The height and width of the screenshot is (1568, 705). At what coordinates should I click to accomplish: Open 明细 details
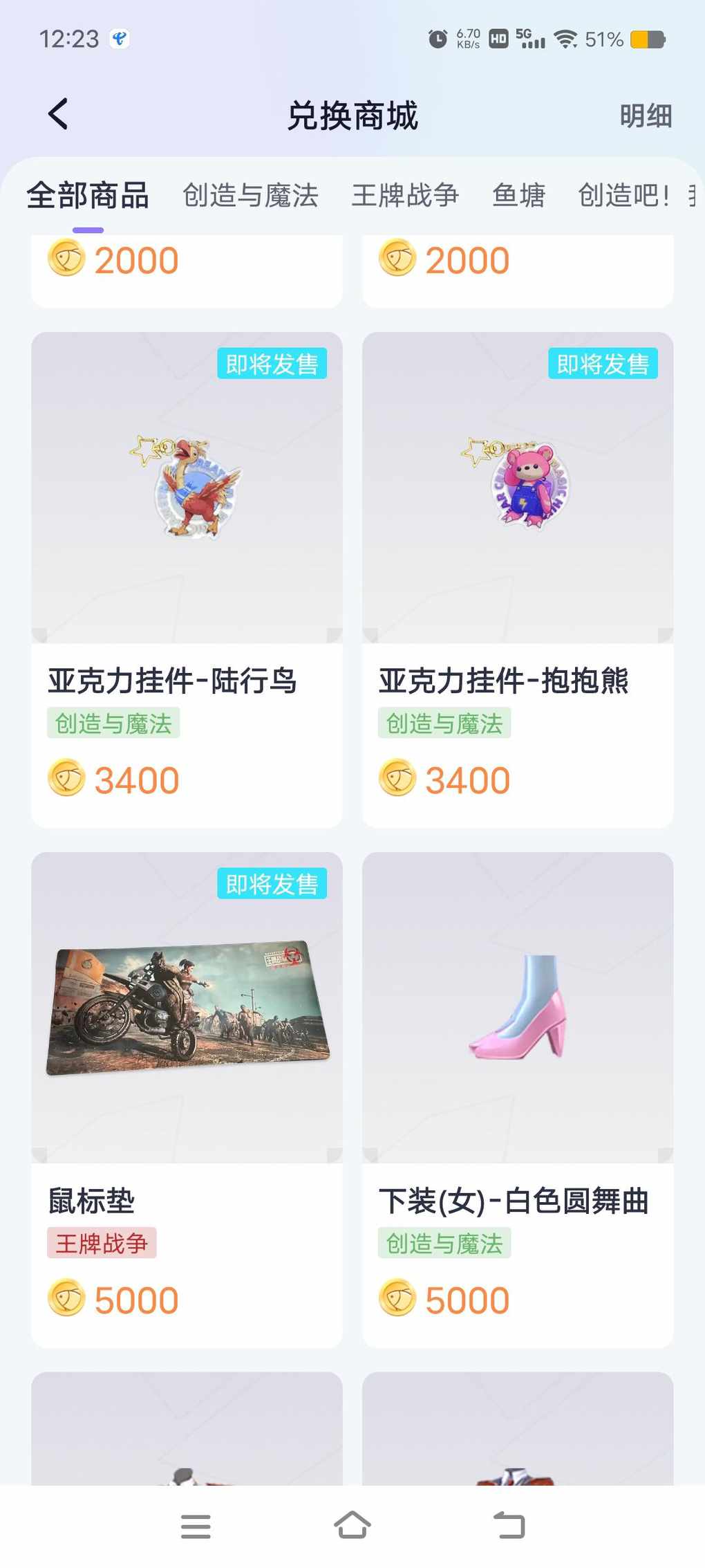coord(645,116)
